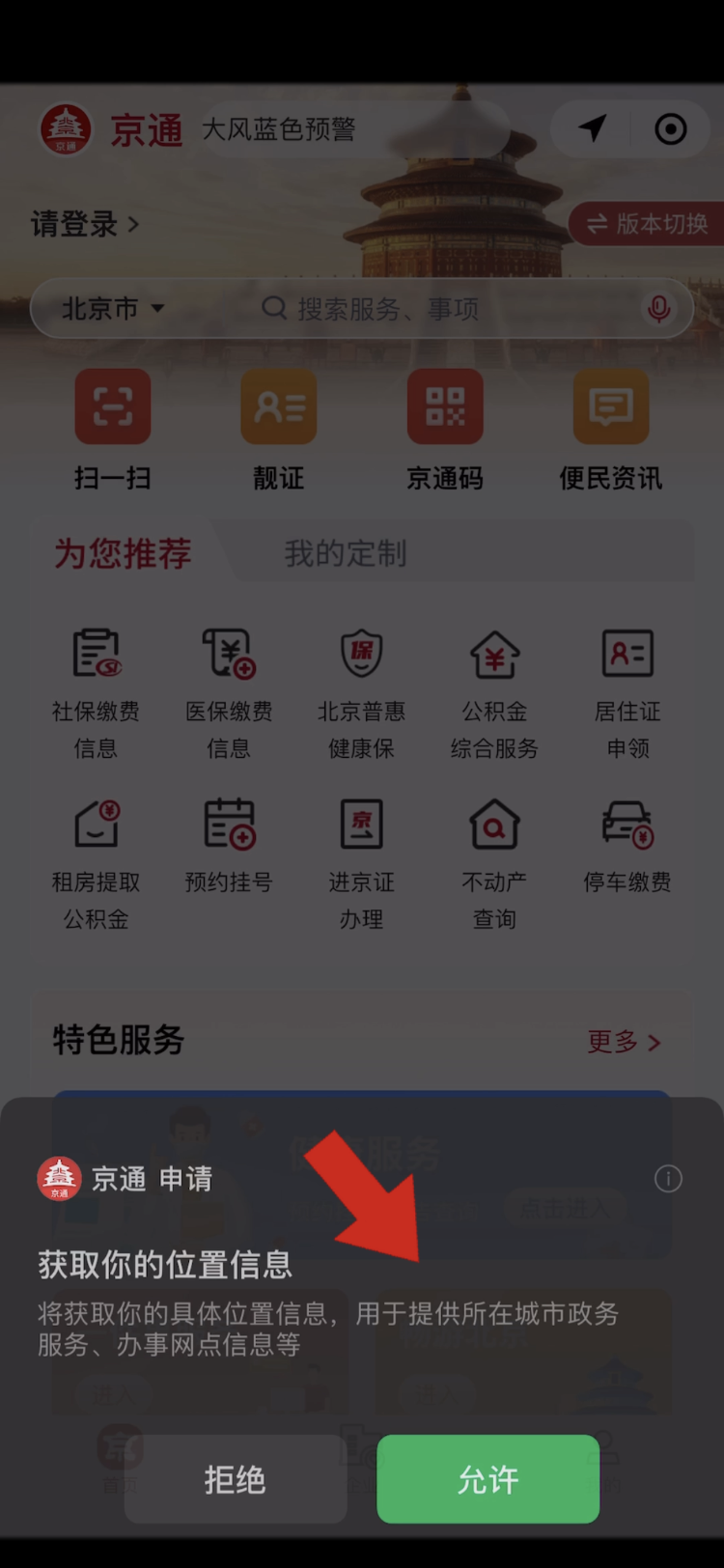Close the mini program with the circle button
The image size is (724, 1568).
tap(670, 128)
